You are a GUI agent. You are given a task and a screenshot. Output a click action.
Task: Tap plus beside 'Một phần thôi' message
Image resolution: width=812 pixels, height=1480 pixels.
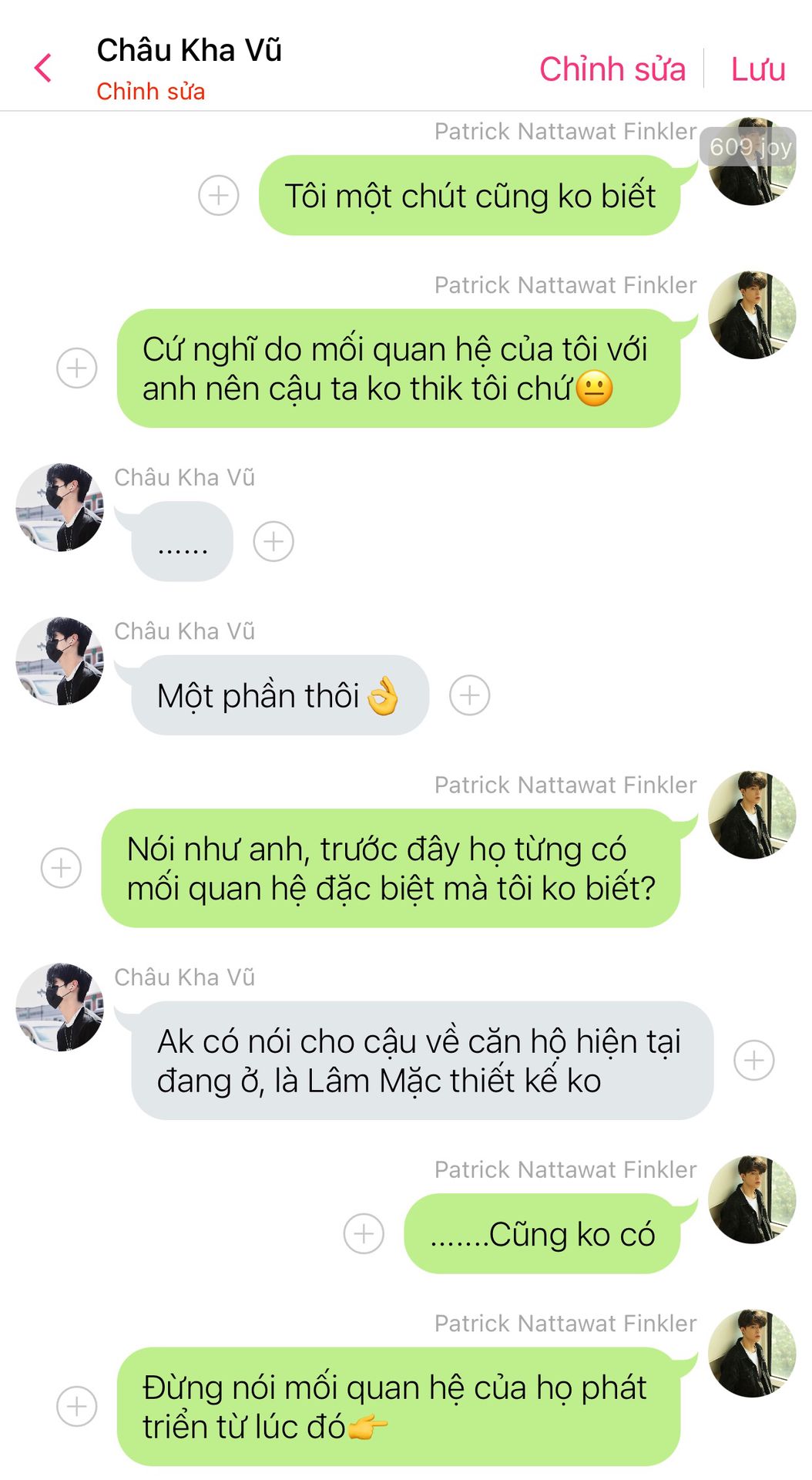click(x=470, y=695)
